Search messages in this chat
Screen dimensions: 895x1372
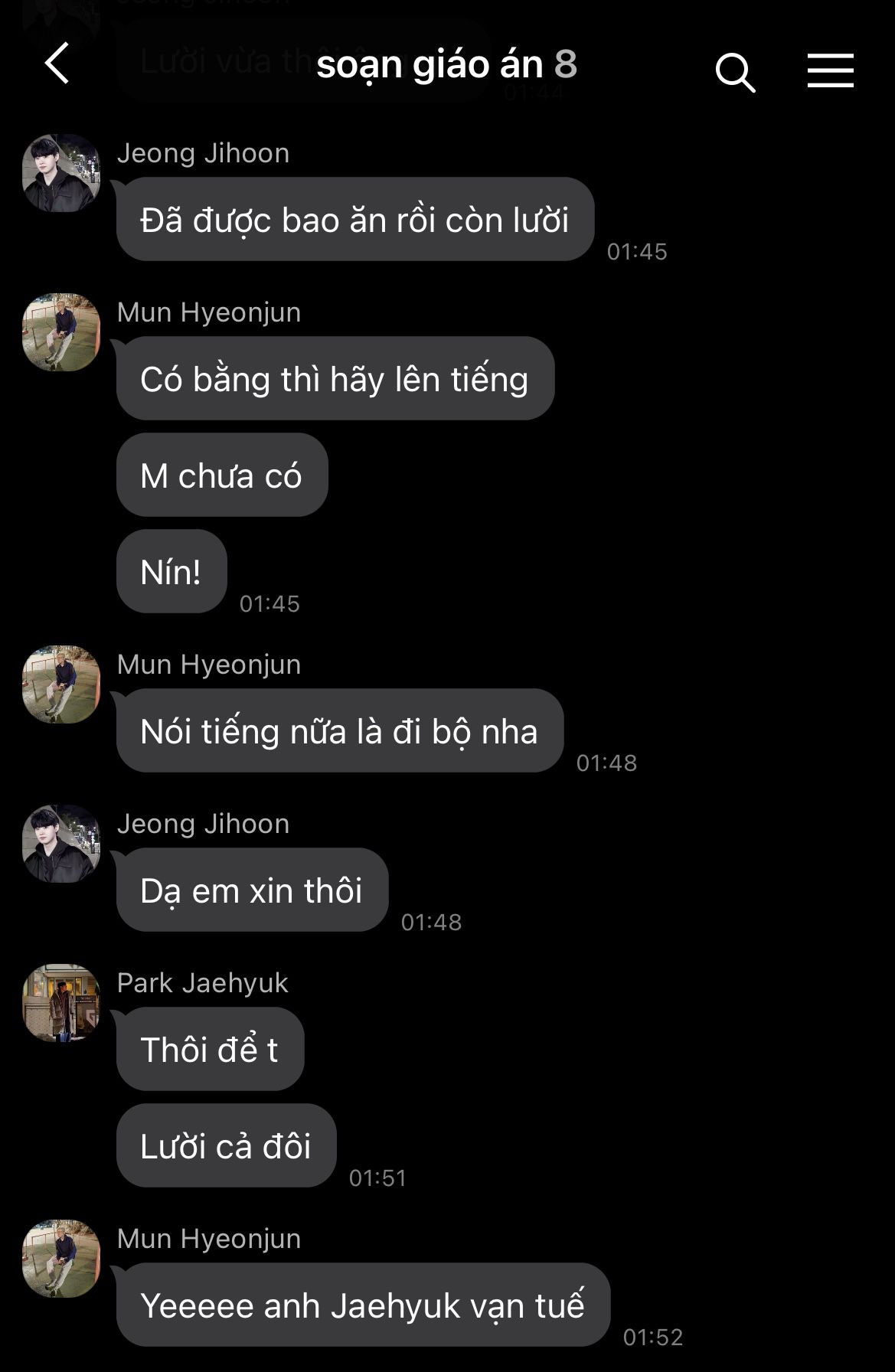point(735,72)
